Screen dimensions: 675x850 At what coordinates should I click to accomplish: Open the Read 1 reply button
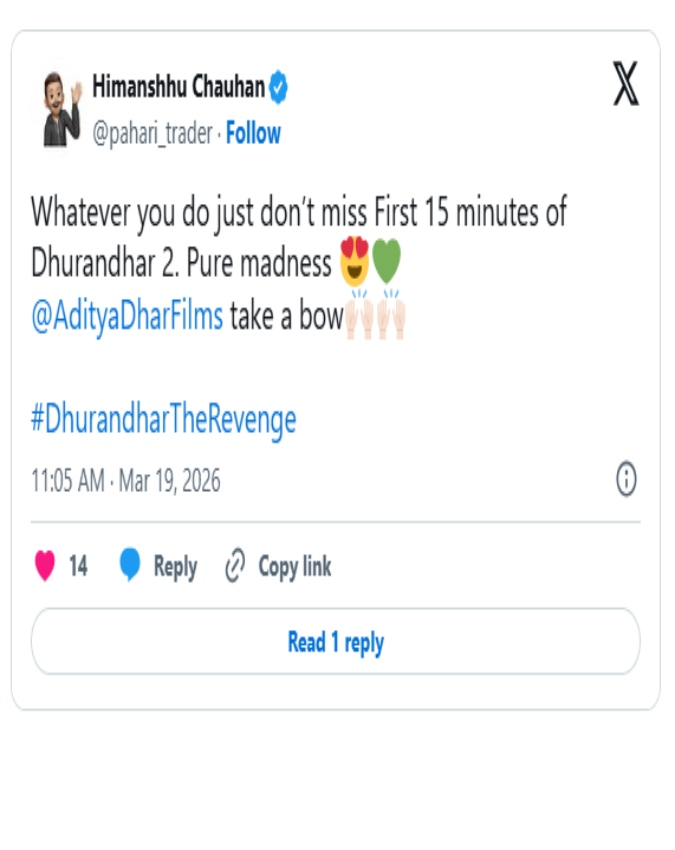tap(336, 642)
